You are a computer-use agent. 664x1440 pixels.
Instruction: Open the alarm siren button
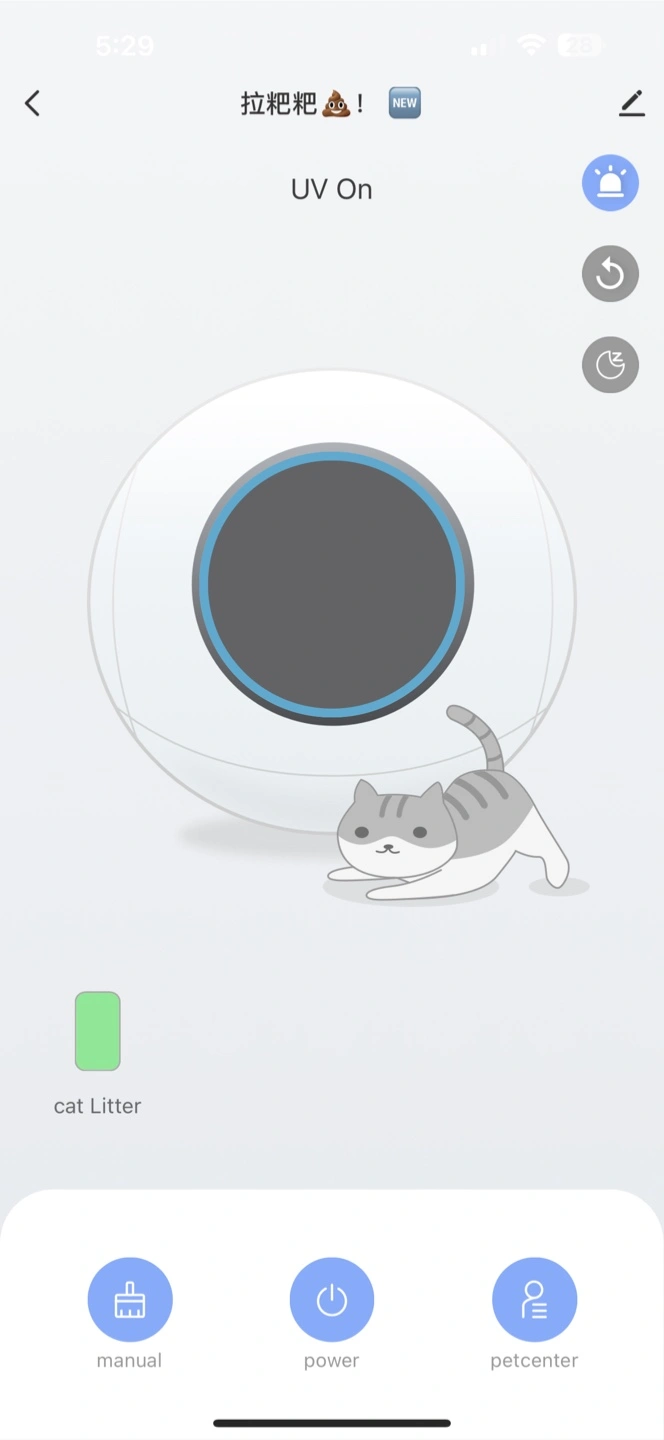tap(610, 183)
